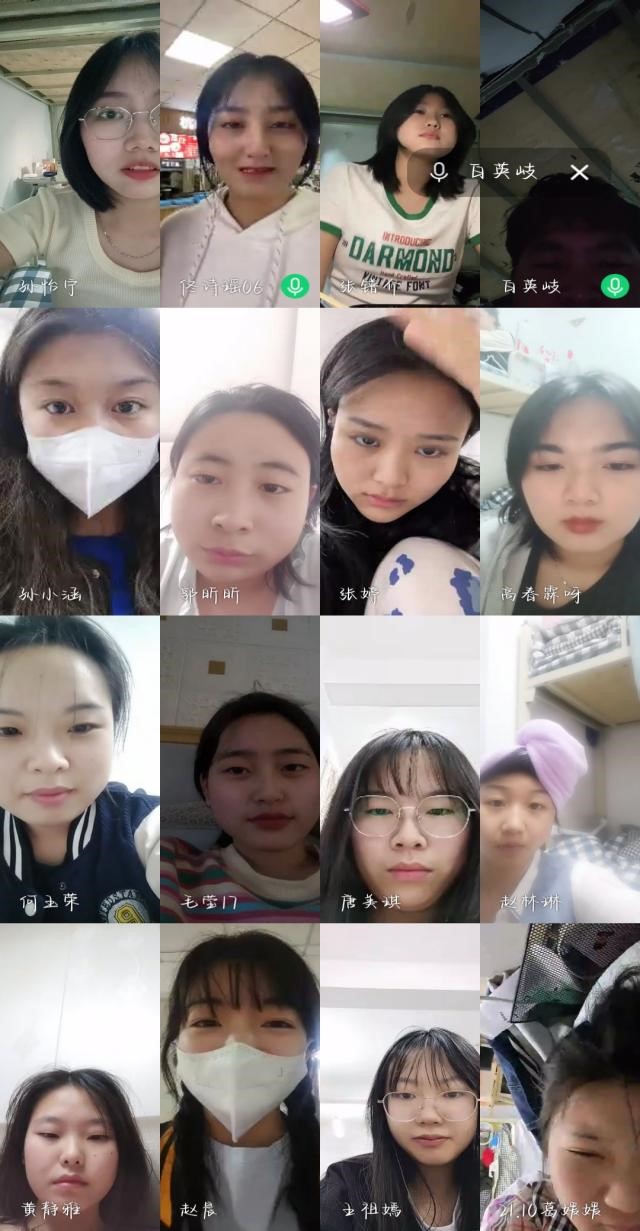Dismiss the 白英岐 speaking banner
The image size is (640, 1231).
coord(579,172)
